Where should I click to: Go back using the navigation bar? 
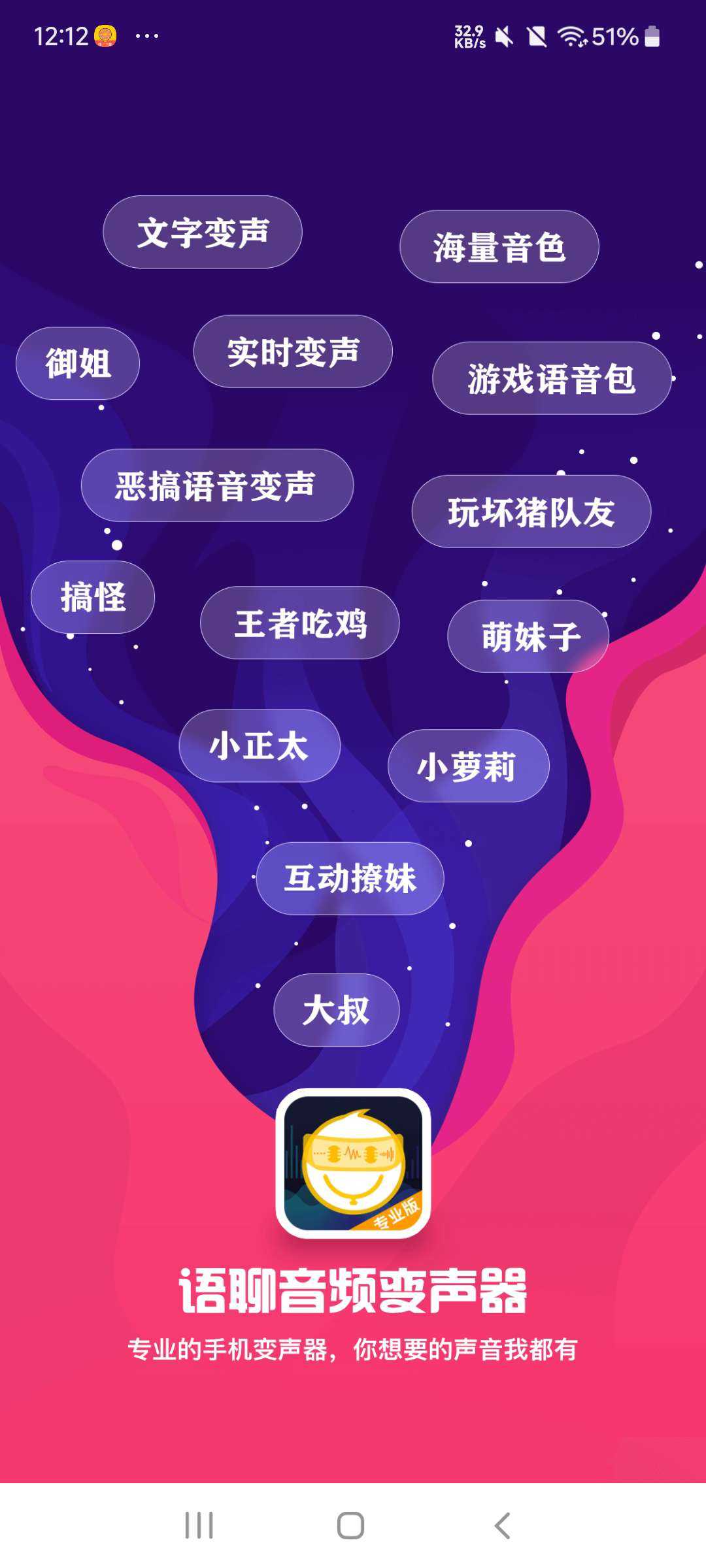click(502, 1526)
